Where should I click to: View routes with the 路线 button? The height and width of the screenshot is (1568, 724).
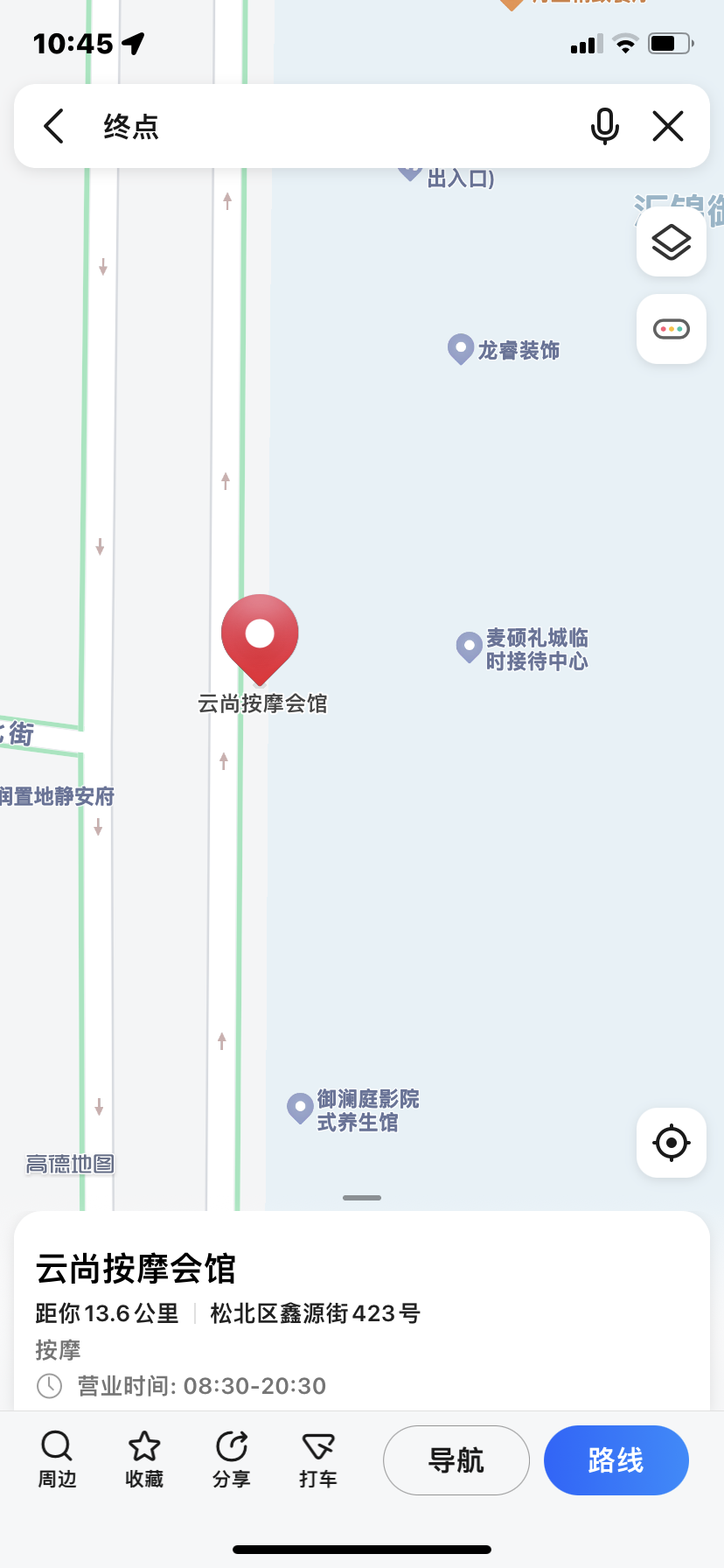[x=616, y=1459]
